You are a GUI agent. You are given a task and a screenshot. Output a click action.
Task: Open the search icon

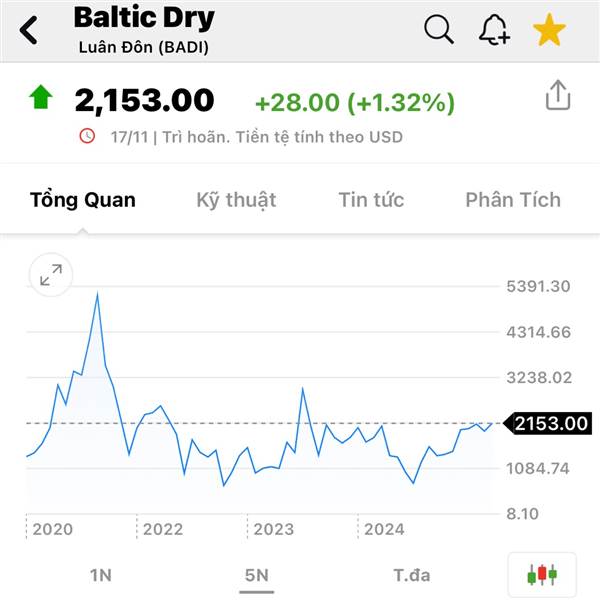pyautogui.click(x=439, y=30)
